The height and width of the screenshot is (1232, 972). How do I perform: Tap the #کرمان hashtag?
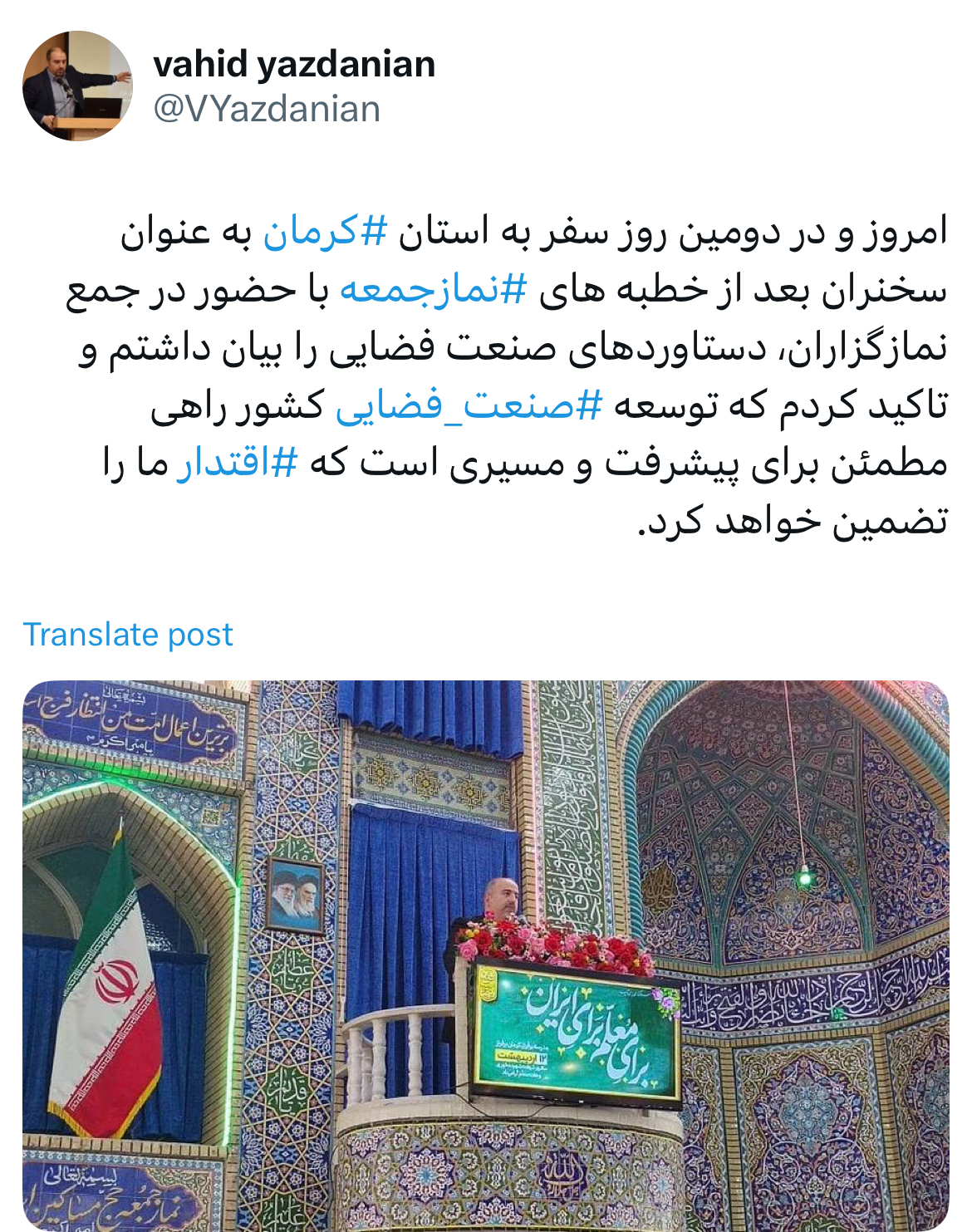(x=325, y=233)
